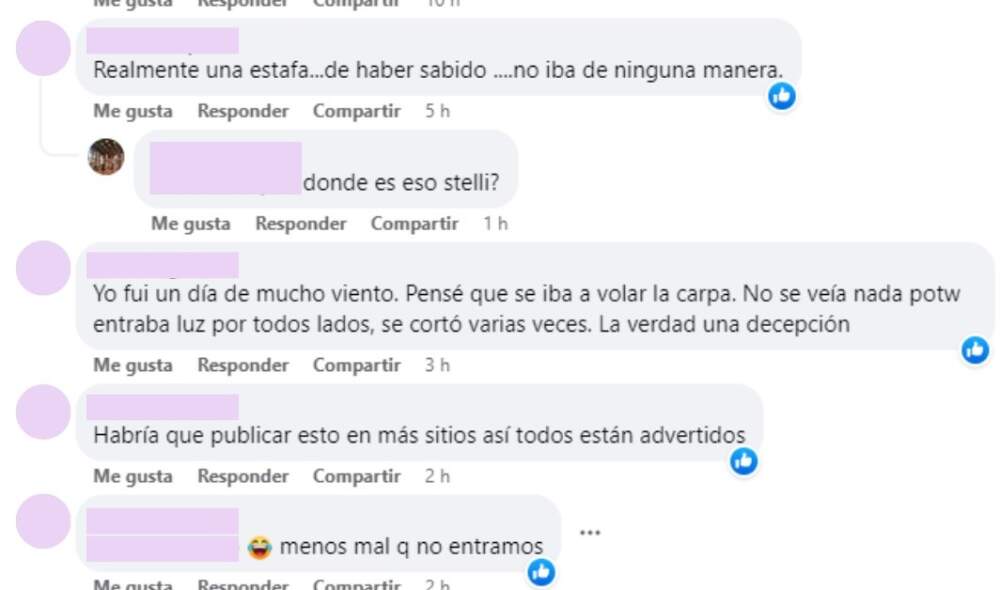Screen dimensions: 1000x590
Task: Like the 'Habría que publicar esto' comment
Action: click(x=132, y=476)
